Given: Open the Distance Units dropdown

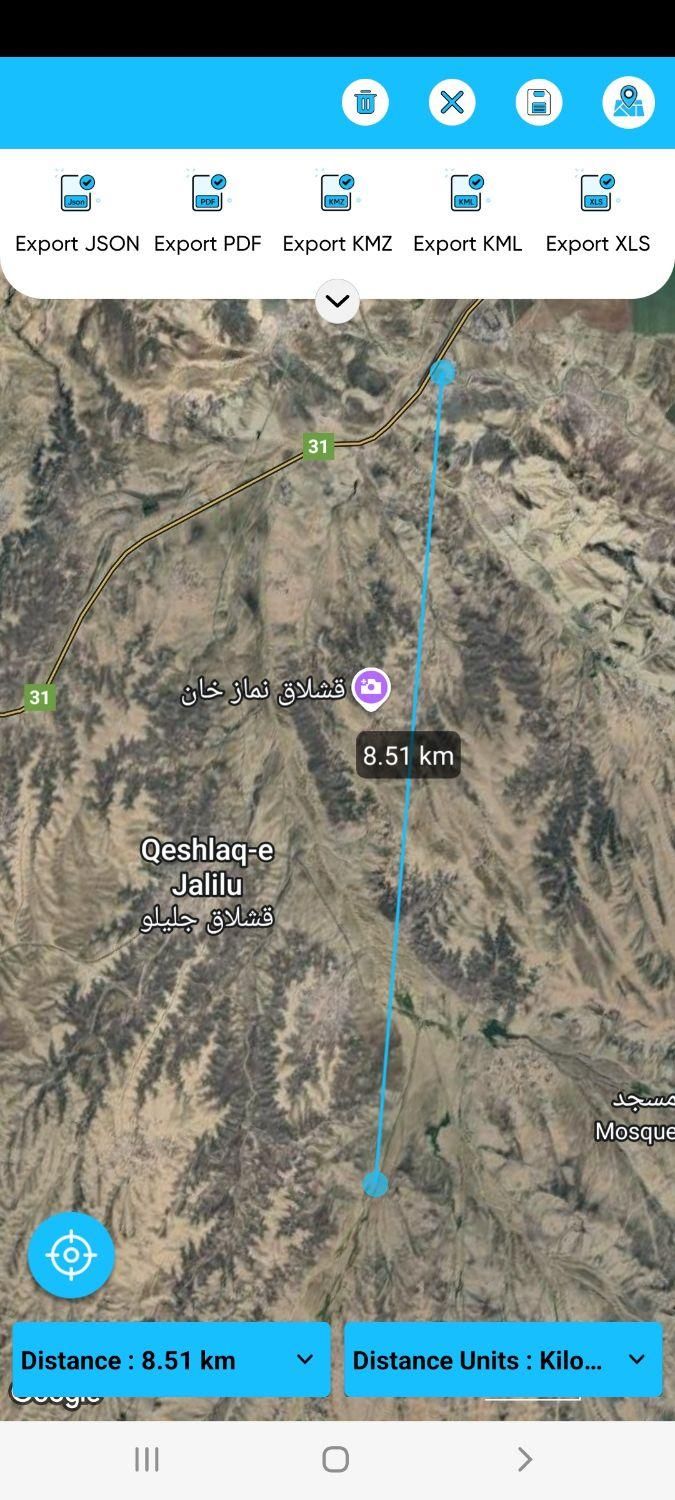Looking at the screenshot, I should [x=502, y=1360].
